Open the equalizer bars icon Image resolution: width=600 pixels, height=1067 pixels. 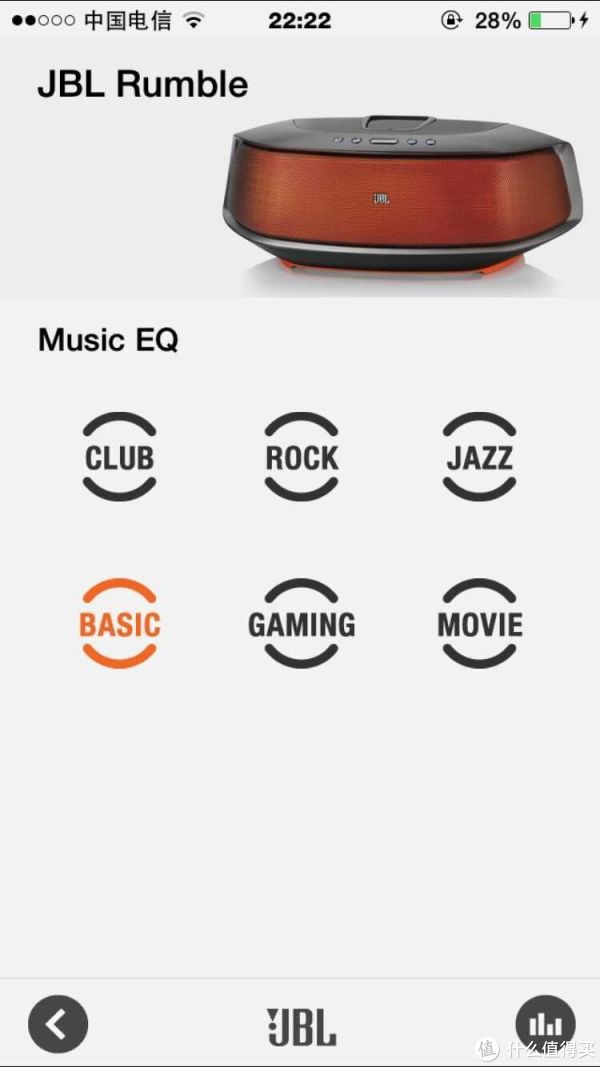(x=545, y=1024)
